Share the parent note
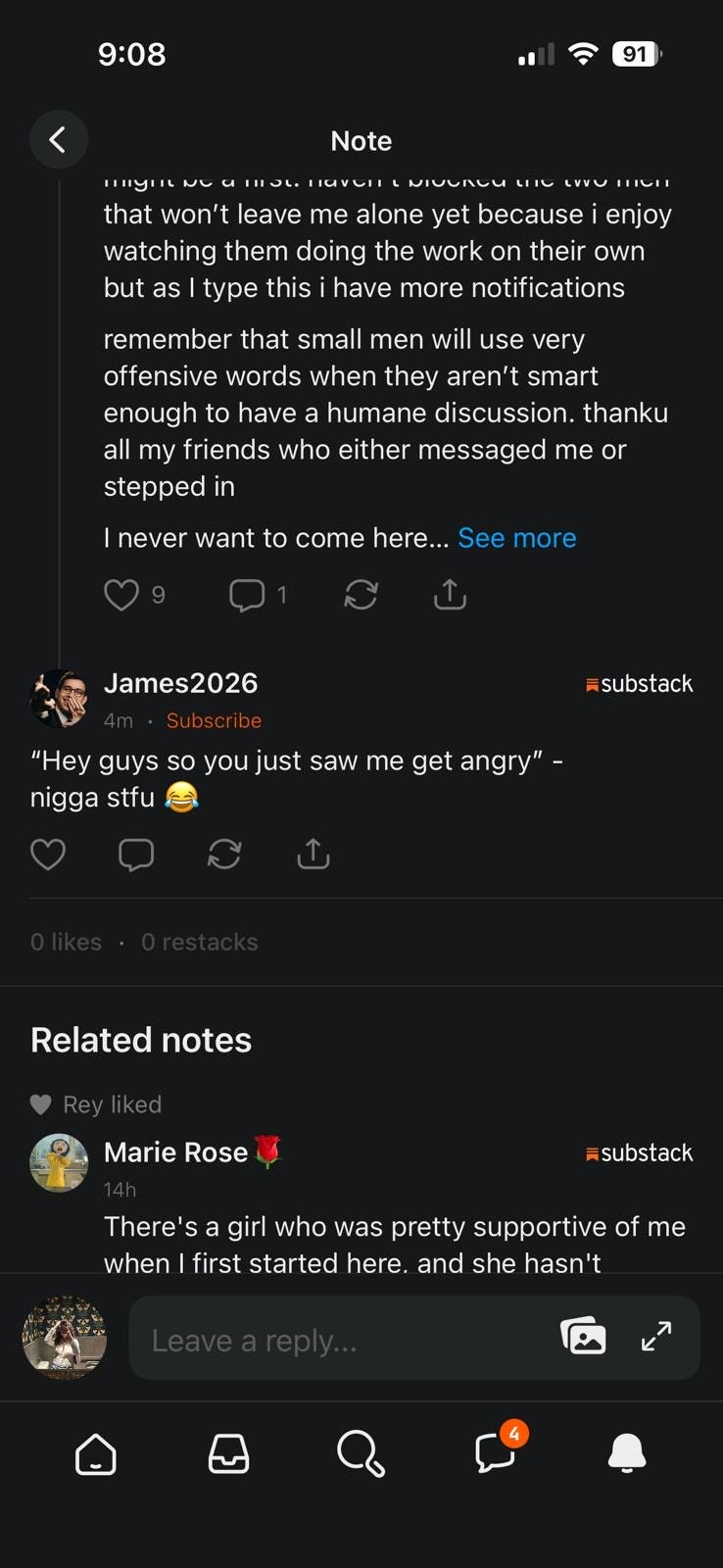This screenshot has width=723, height=1568. (x=450, y=594)
